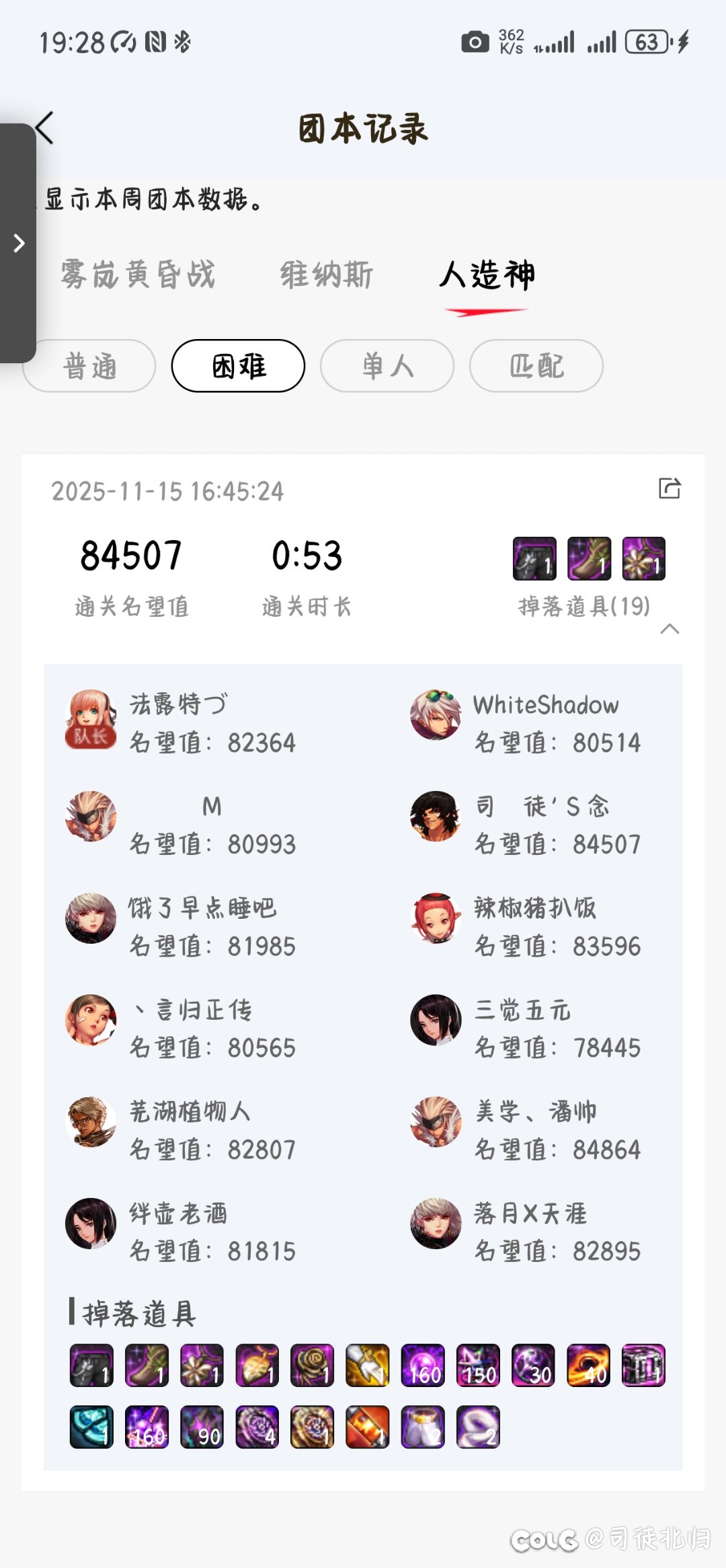Viewport: 726px width, 1568px height.
Task: Share the 2025-11-15 raid record
Action: pyautogui.click(x=670, y=488)
